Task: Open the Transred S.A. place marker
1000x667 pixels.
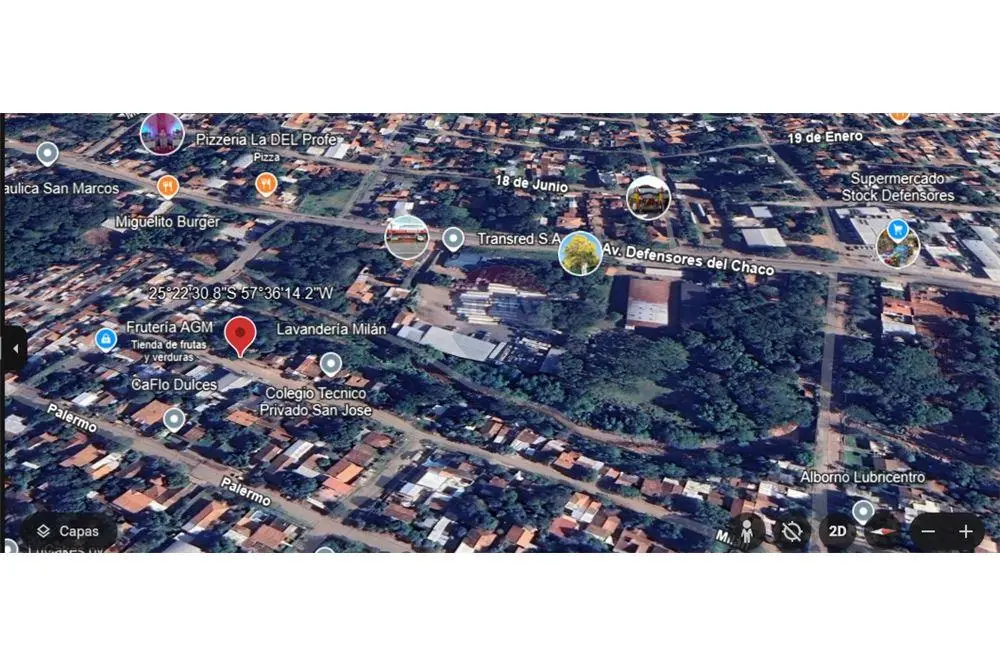Action: (x=453, y=238)
